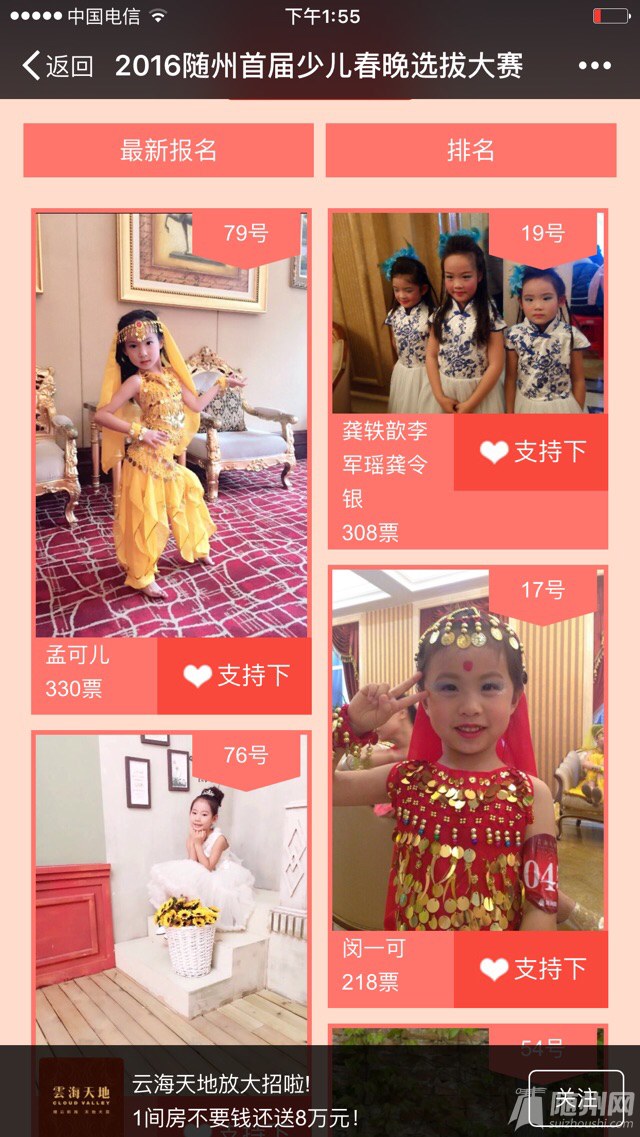640x1137 pixels.
Task: Open the three-dot overflow menu
Action: 594,66
